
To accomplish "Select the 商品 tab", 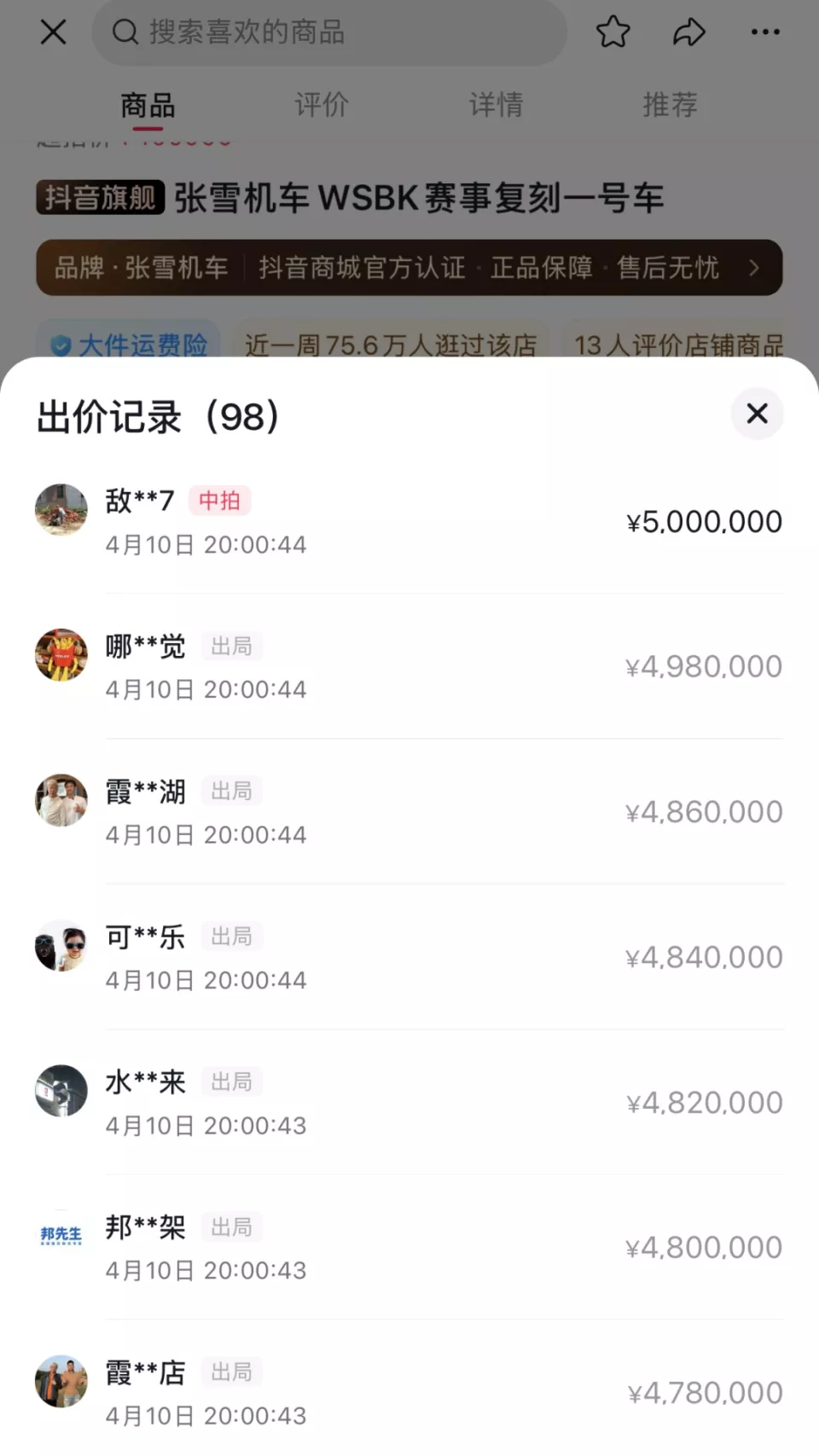I will pyautogui.click(x=148, y=105).
